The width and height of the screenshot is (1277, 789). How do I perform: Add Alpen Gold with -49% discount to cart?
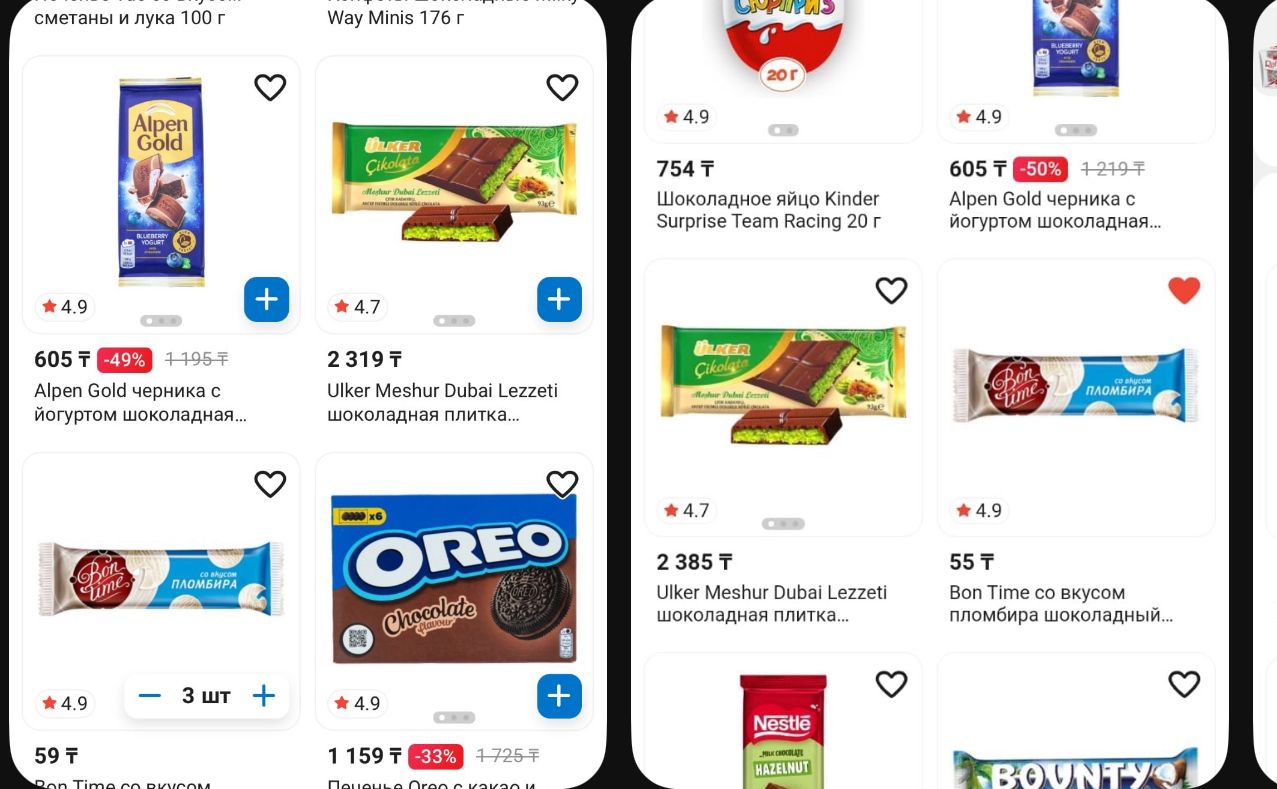tap(266, 300)
